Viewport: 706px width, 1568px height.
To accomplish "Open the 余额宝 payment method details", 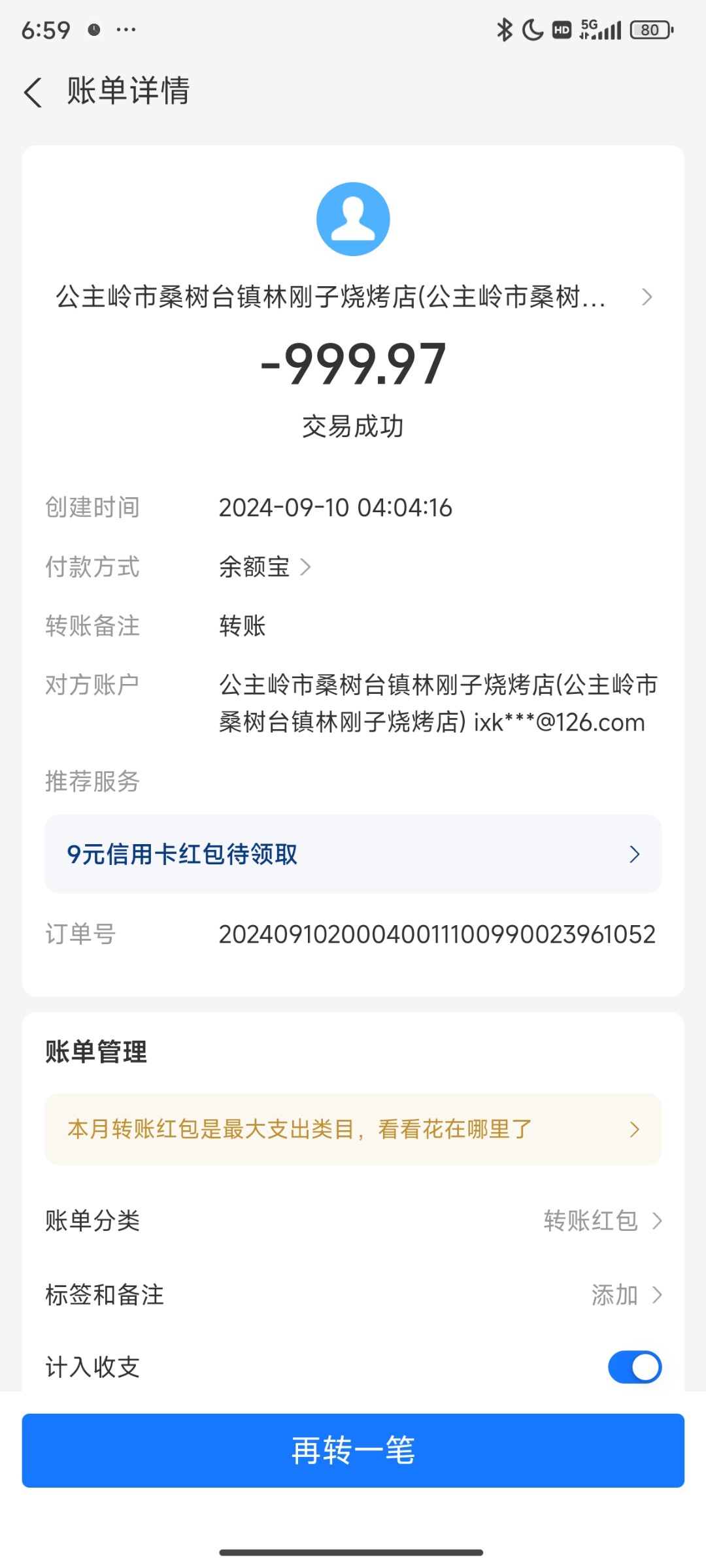I will pyautogui.click(x=265, y=566).
